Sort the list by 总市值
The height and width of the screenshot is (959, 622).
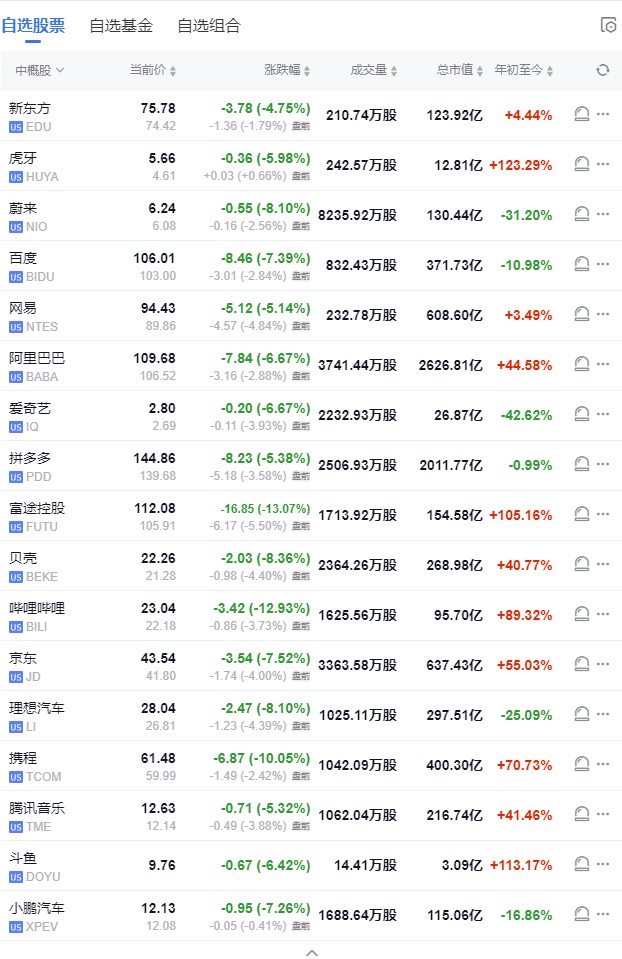(x=461, y=70)
